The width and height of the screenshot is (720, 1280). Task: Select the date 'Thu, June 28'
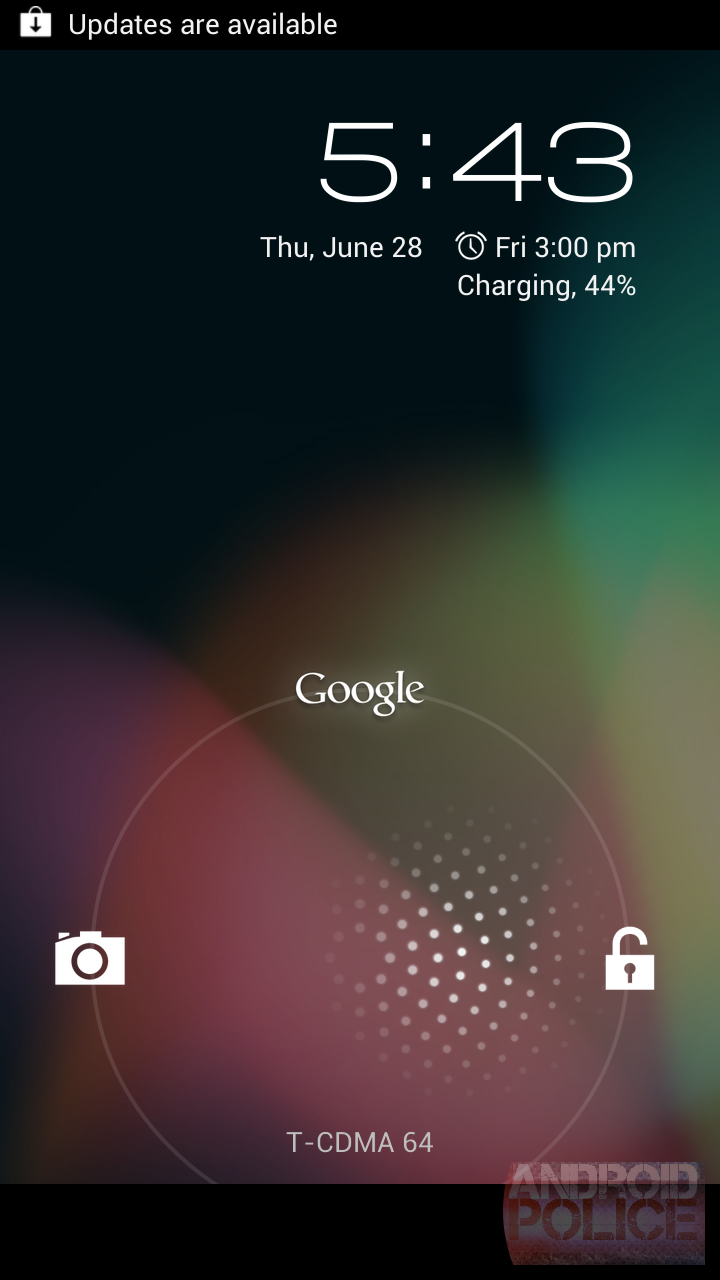(341, 247)
